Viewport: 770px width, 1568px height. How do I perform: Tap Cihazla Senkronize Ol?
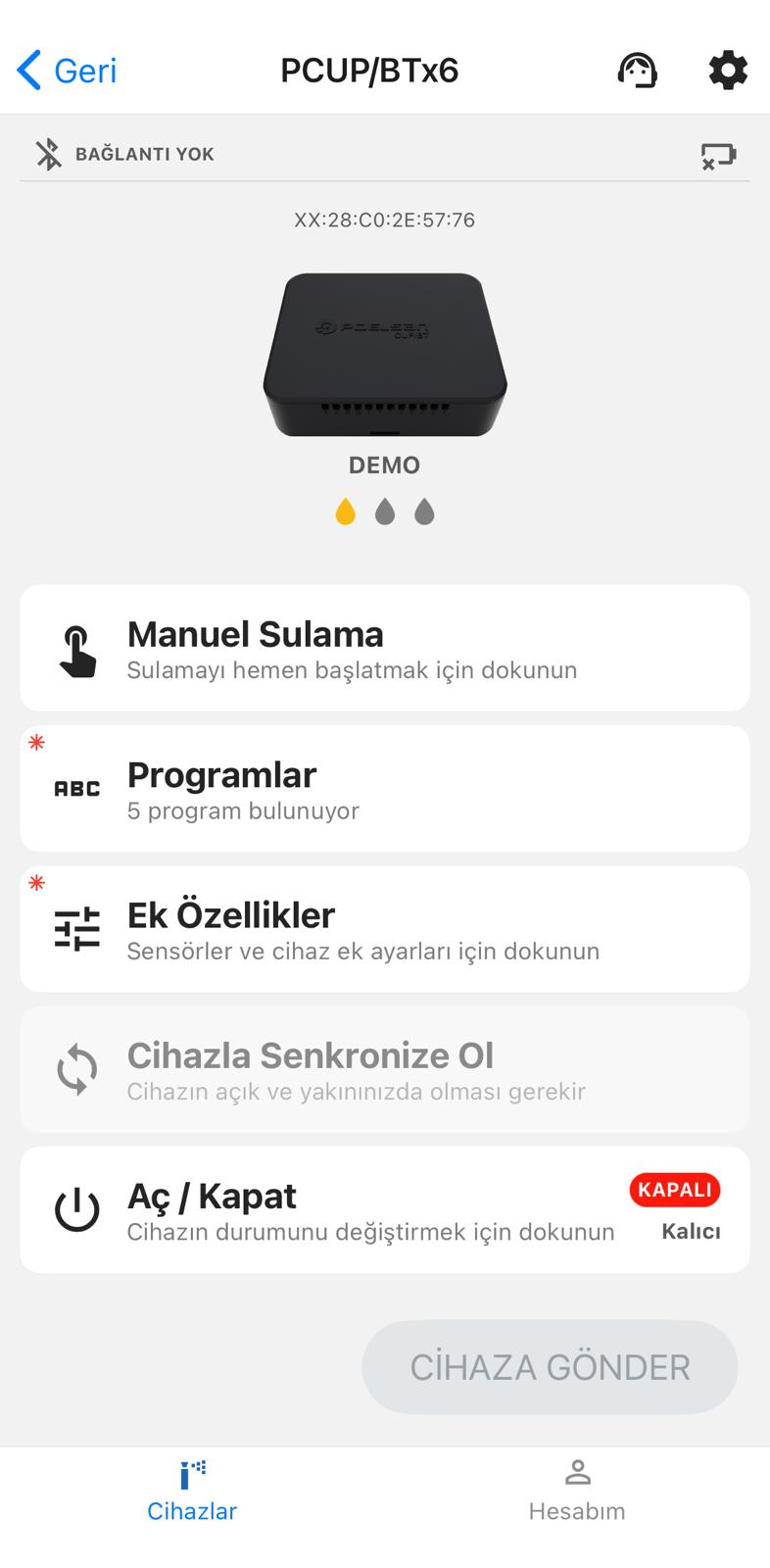(384, 1069)
